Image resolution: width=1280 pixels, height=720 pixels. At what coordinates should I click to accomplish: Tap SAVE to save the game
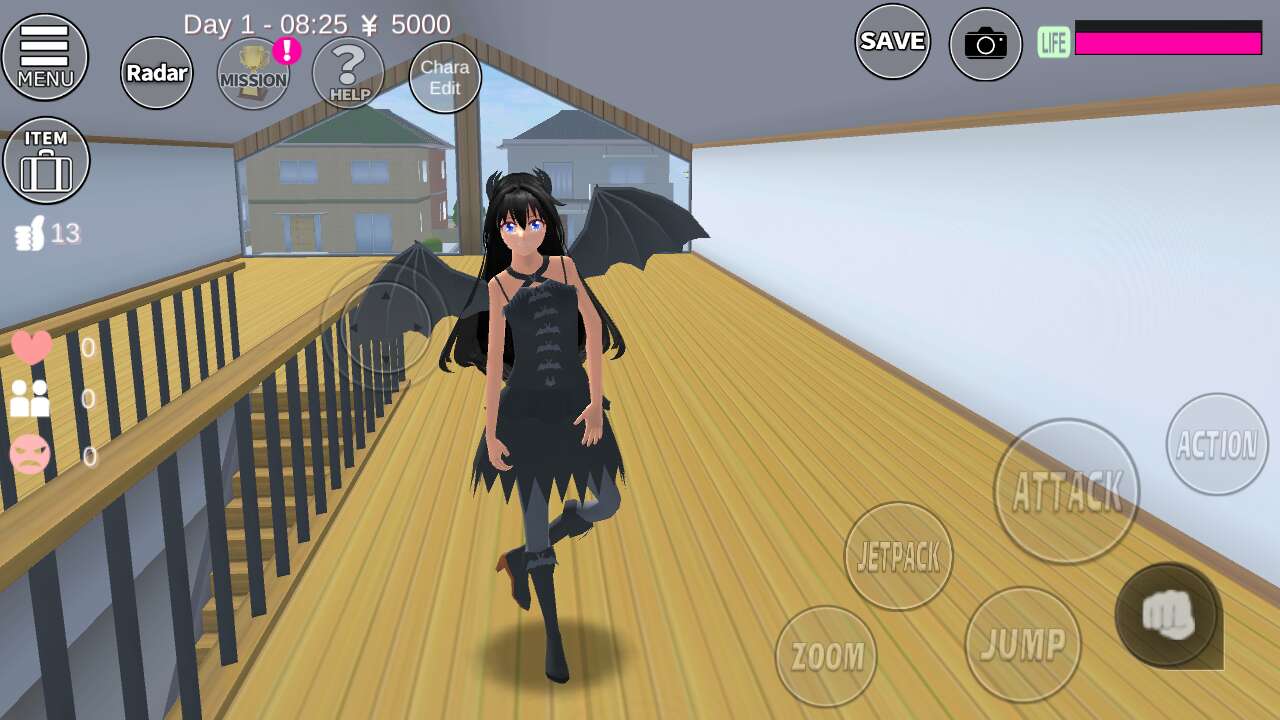coord(892,41)
